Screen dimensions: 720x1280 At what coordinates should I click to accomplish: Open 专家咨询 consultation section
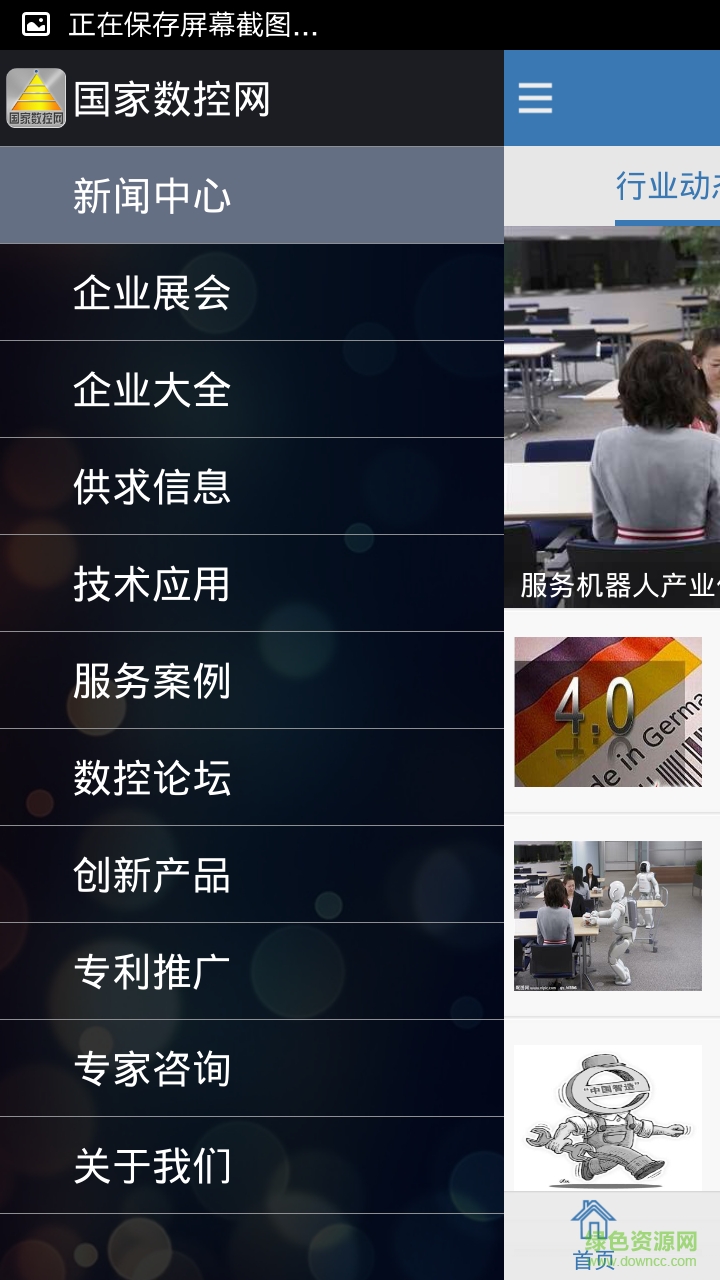150,1069
